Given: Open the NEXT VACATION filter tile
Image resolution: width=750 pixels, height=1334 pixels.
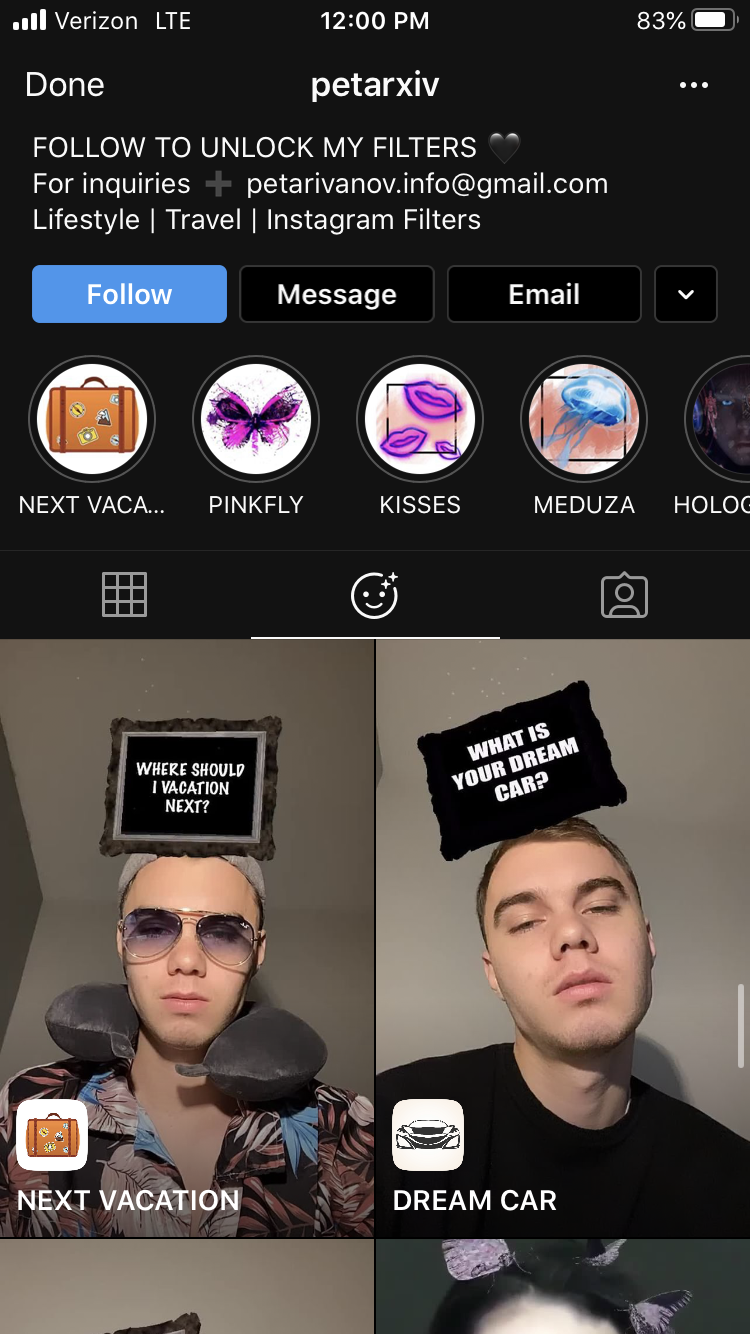Looking at the screenshot, I should tap(186, 939).
